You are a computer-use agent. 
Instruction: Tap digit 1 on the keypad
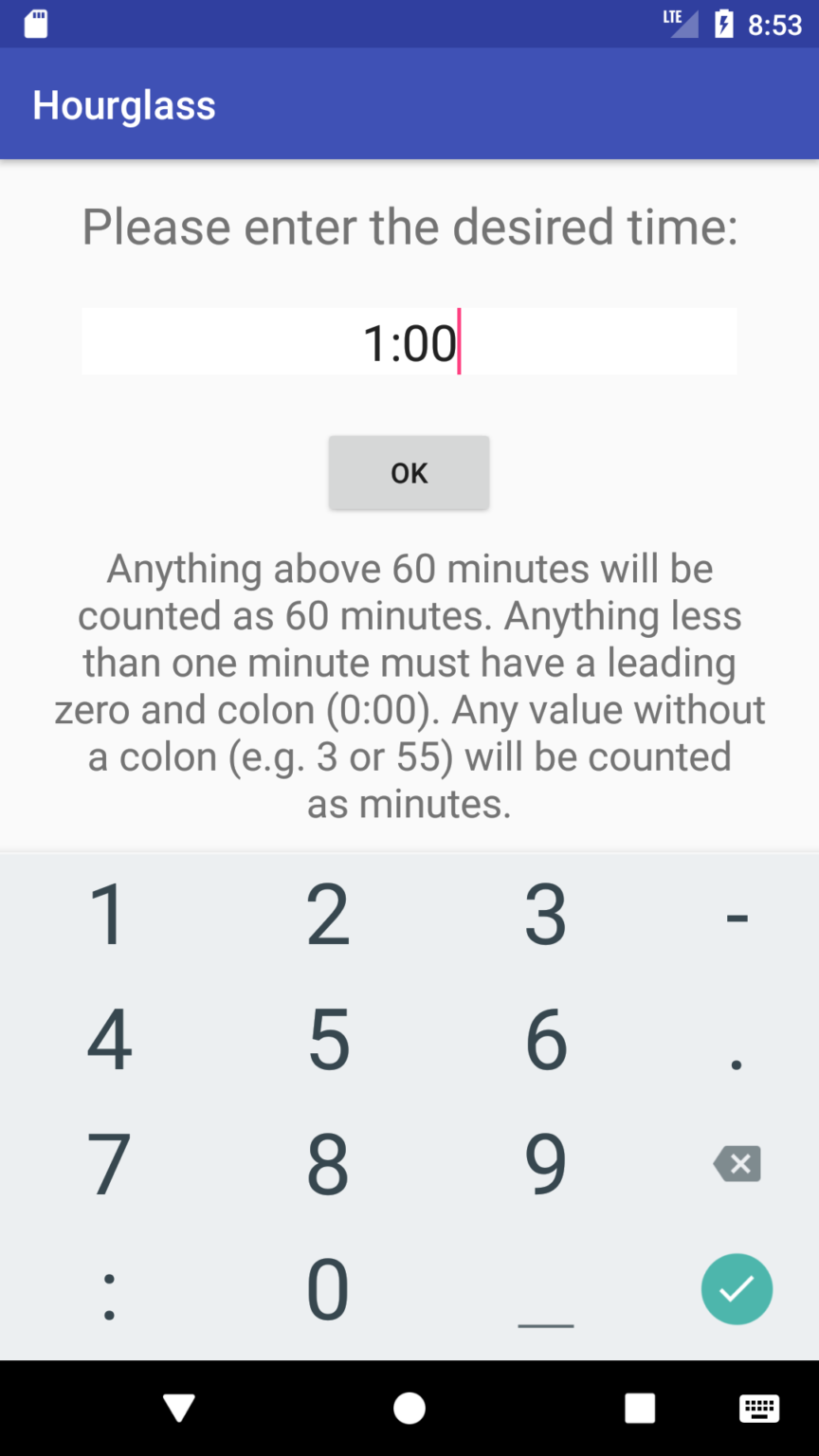click(109, 916)
